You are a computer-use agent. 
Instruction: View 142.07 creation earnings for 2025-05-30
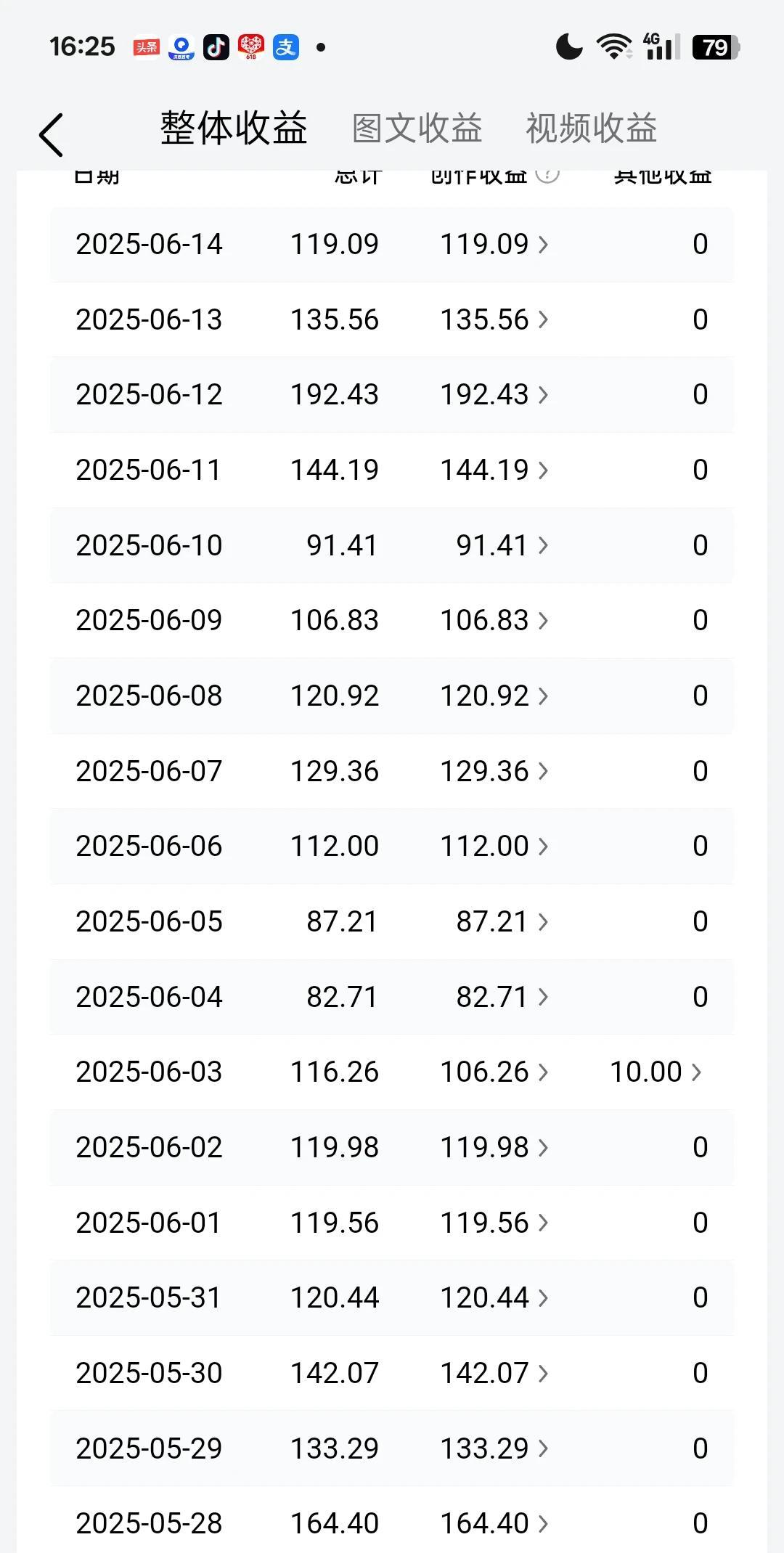[494, 1373]
